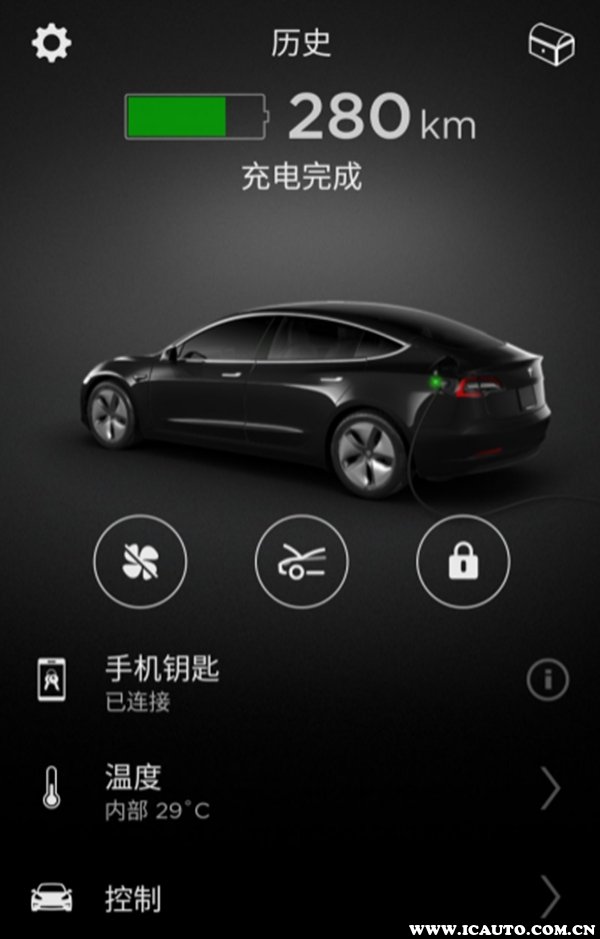The image size is (600, 939).
Task: Tap the fan climate button
Action: [140, 562]
